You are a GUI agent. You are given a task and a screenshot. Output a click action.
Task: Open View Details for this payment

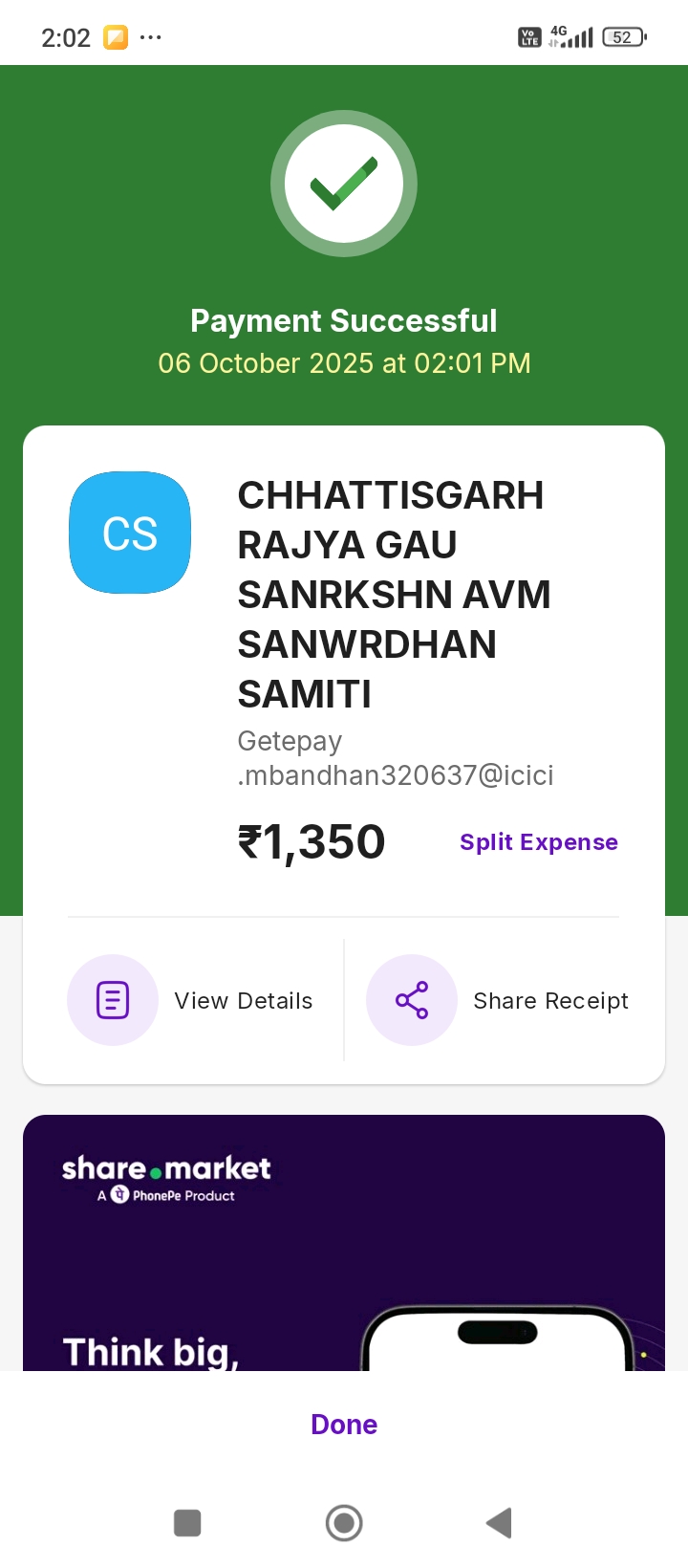[191, 1000]
